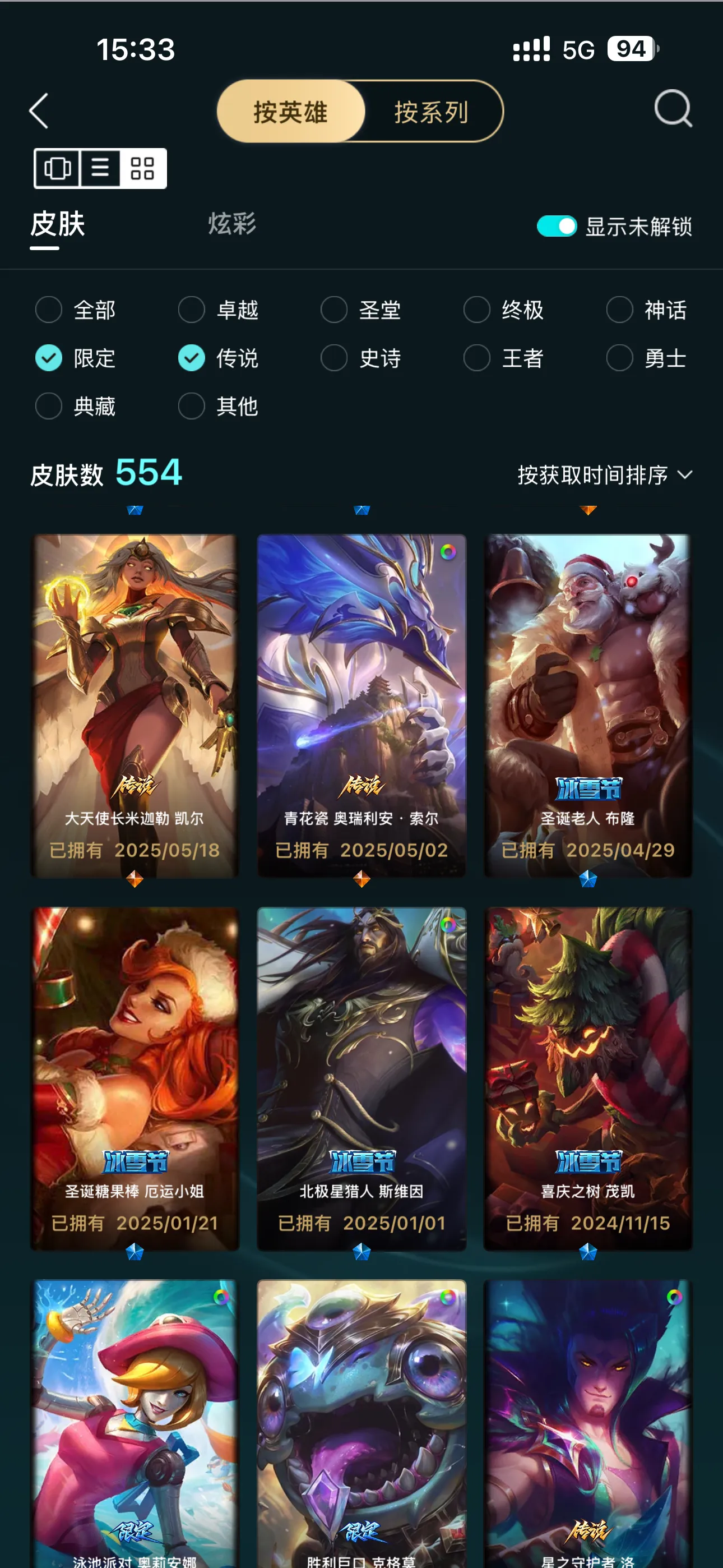Image resolution: width=723 pixels, height=1568 pixels.
Task: Open the 北极星猎人 斯维因 skin card
Action: coord(361,1078)
